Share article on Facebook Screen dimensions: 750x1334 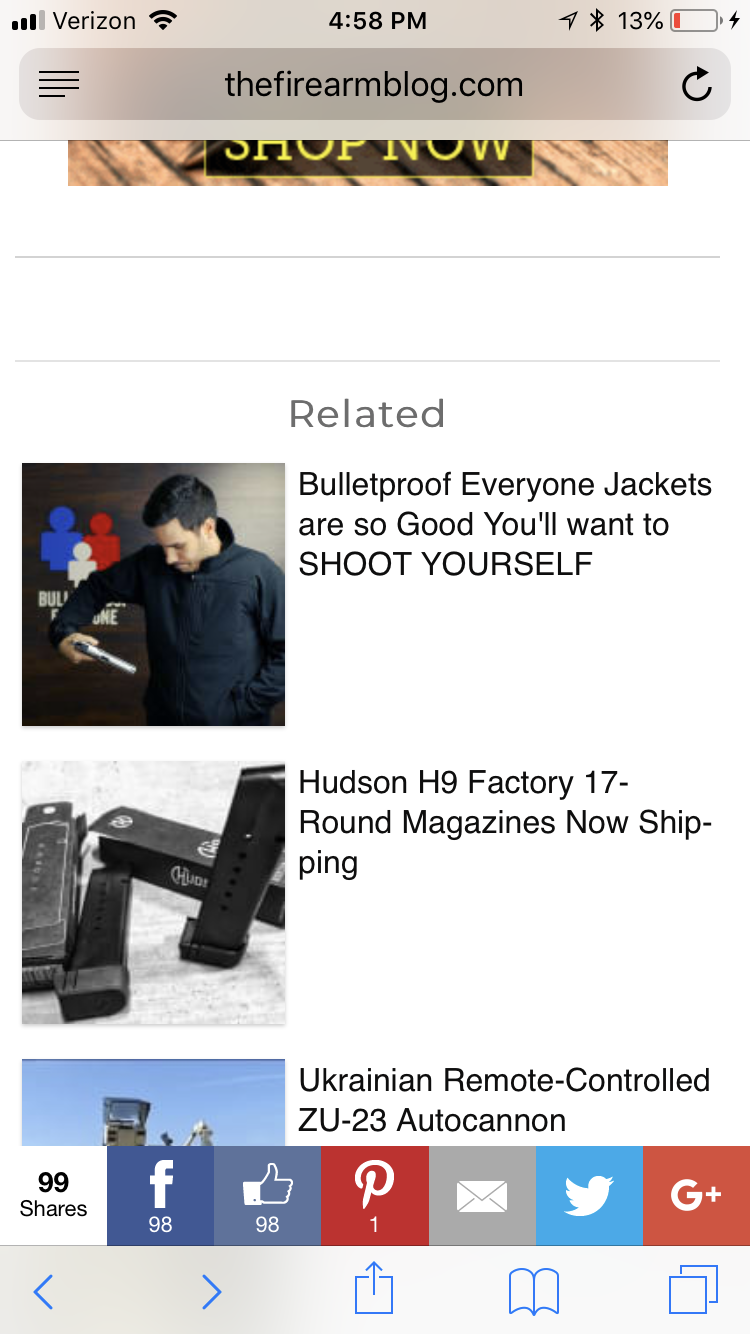click(160, 1195)
